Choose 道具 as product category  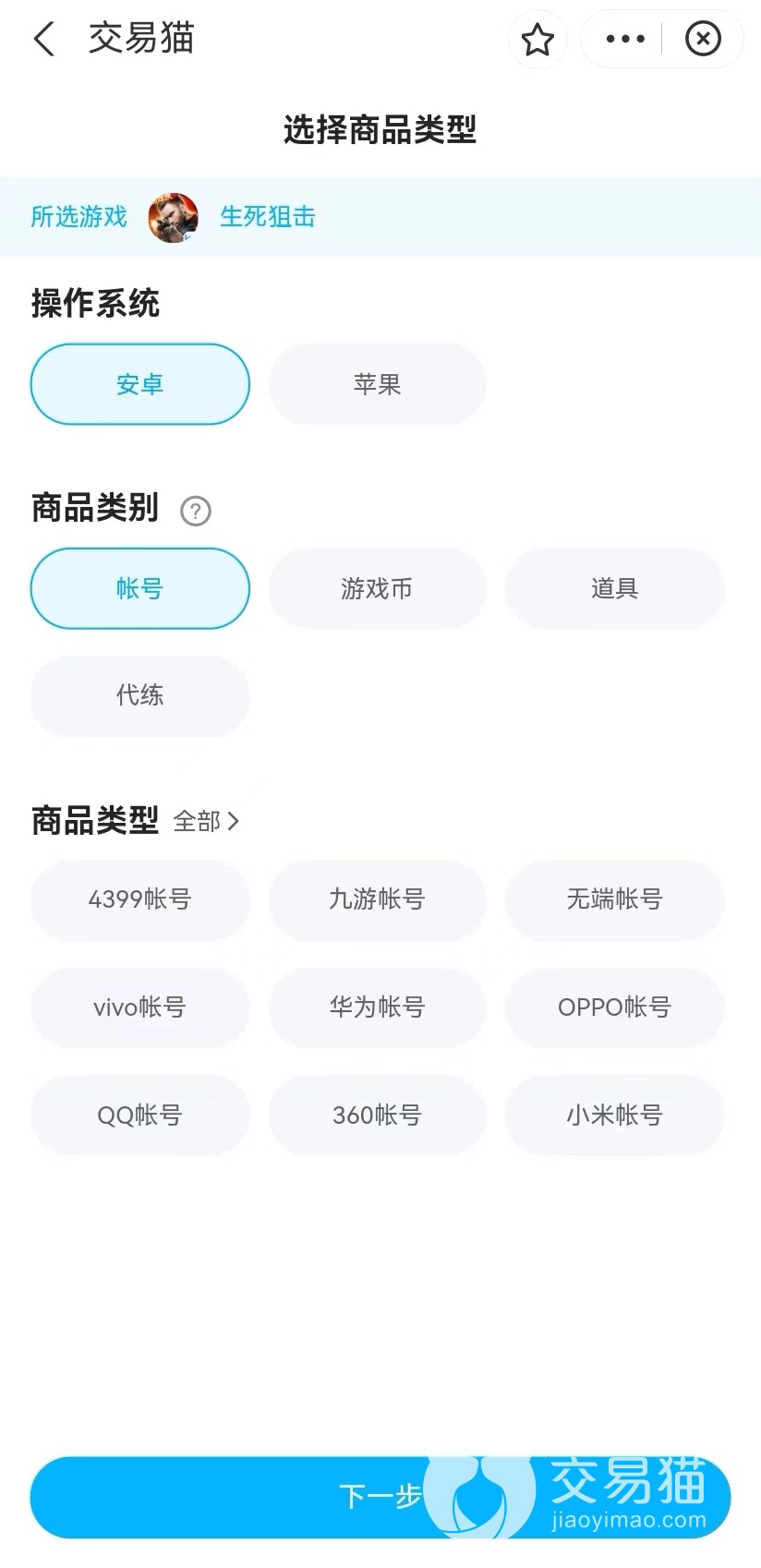pos(614,588)
